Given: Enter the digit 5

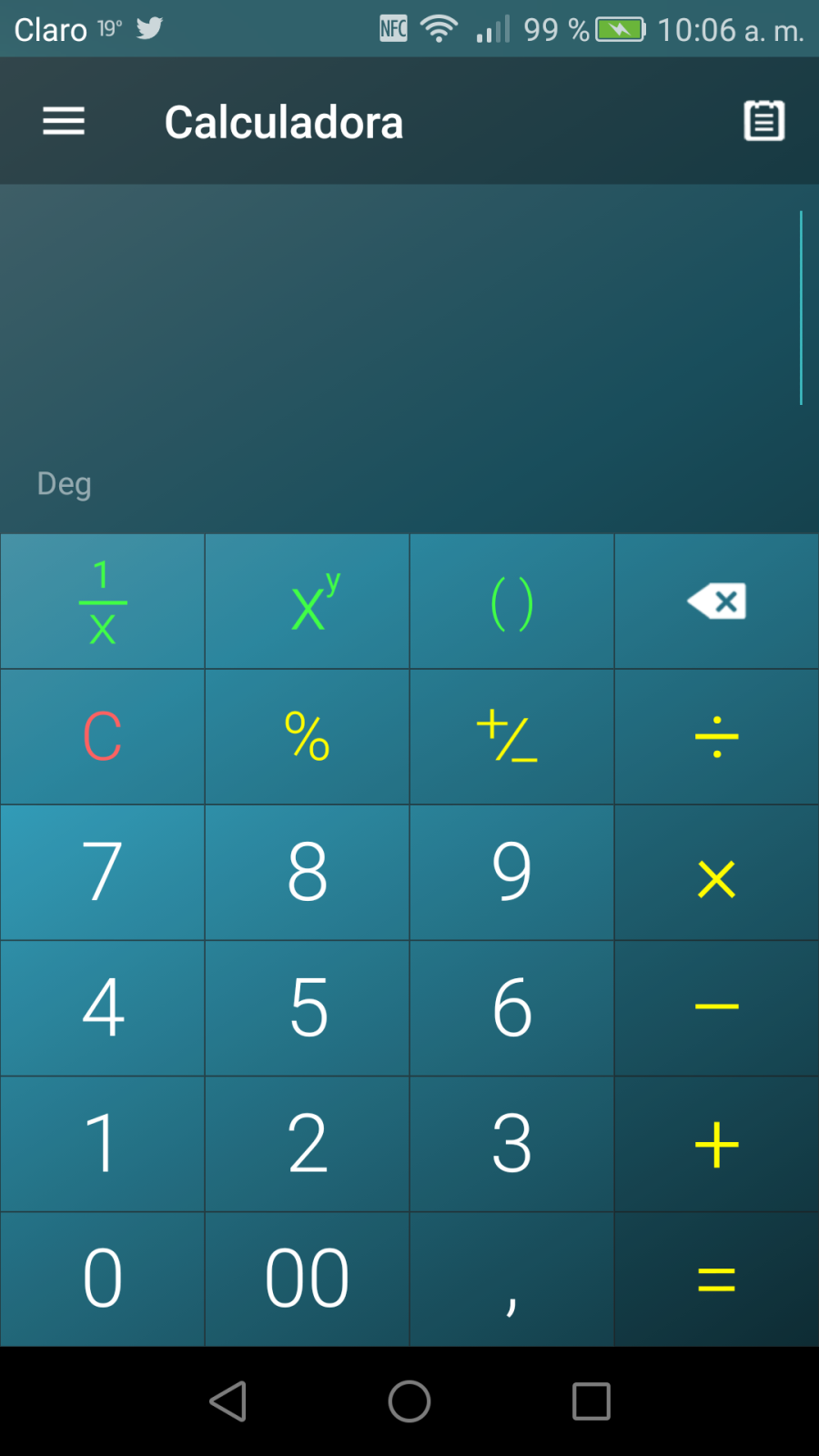Looking at the screenshot, I should (308, 1007).
